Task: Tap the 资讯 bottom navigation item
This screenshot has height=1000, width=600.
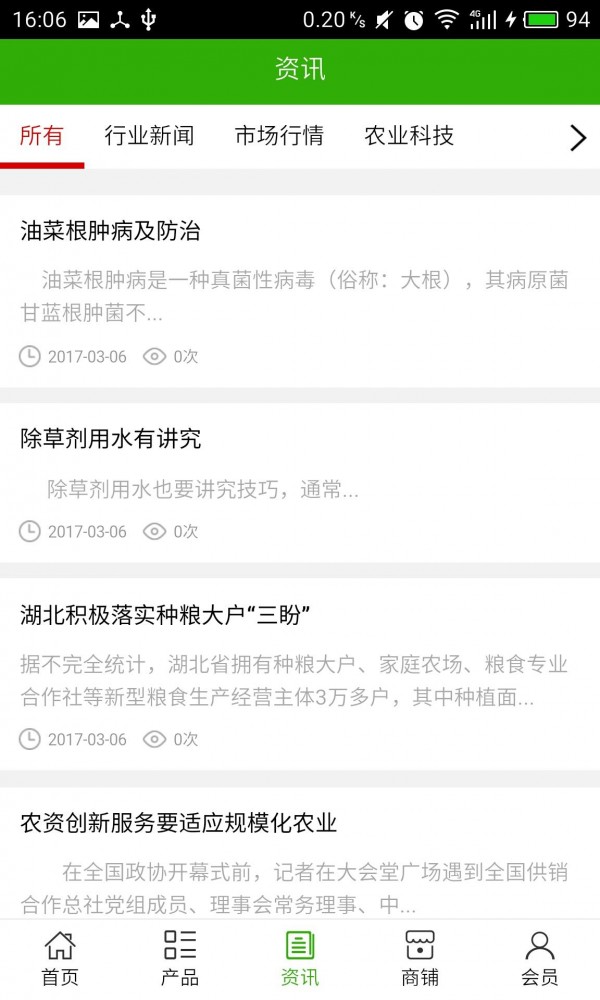Action: click(x=300, y=958)
